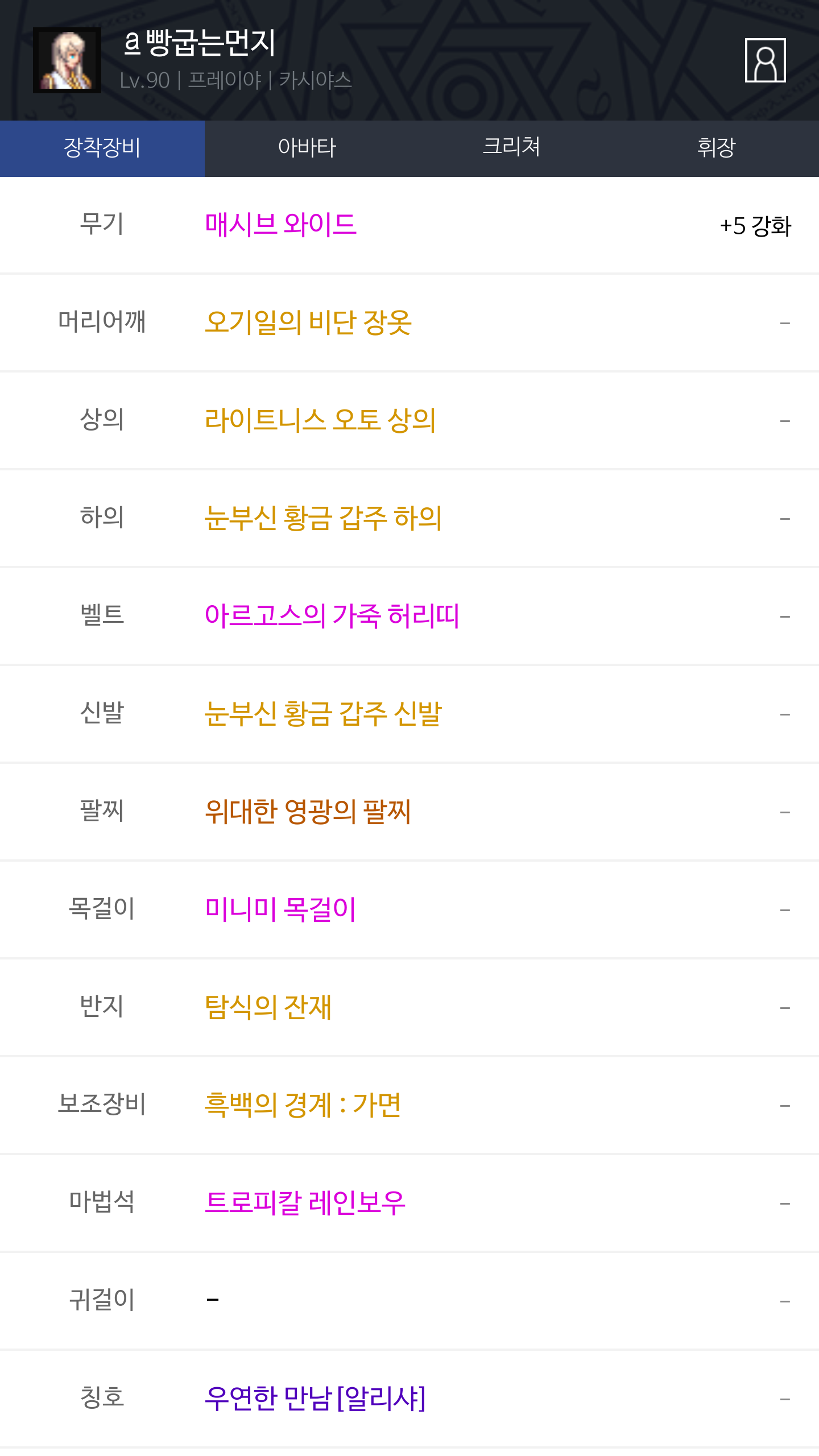Screen dimensions: 819x1456
Task: Open 눈부신 황금 갑주 하의 item
Action: tap(323, 518)
